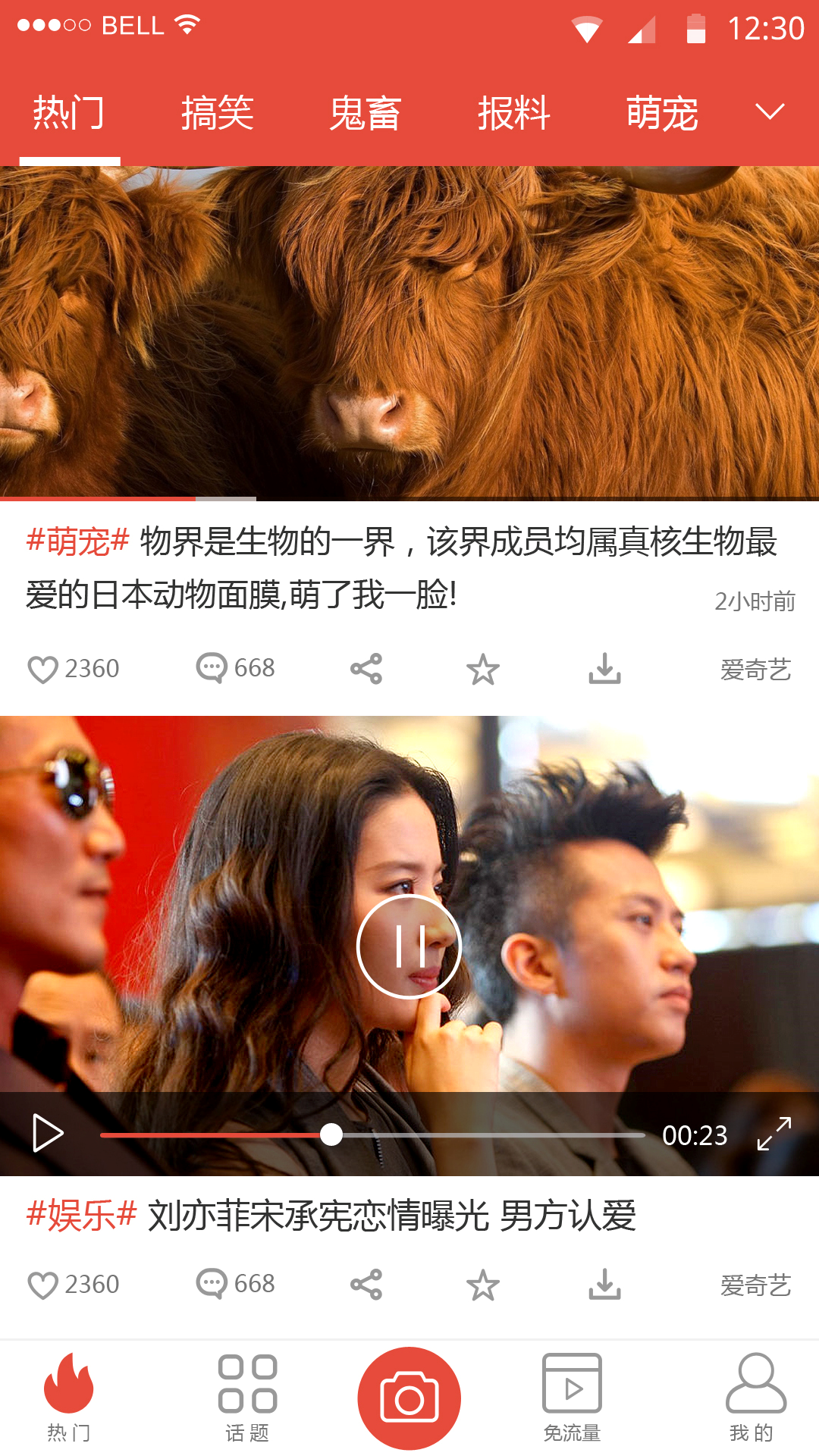Expand the category dropdown arrow
The image size is (819, 1456).
point(770,112)
